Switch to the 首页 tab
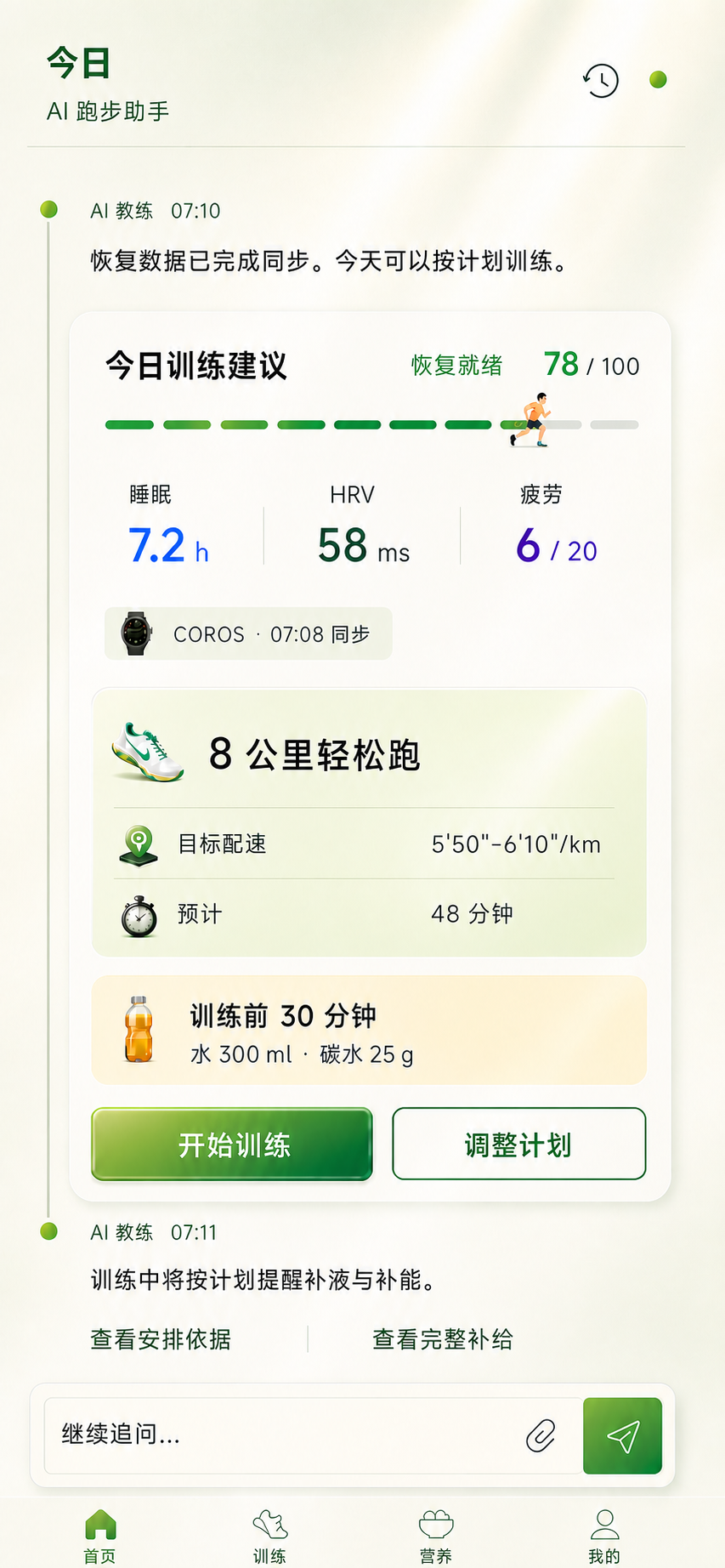Screen dimensions: 725x1568 [100, 1537]
